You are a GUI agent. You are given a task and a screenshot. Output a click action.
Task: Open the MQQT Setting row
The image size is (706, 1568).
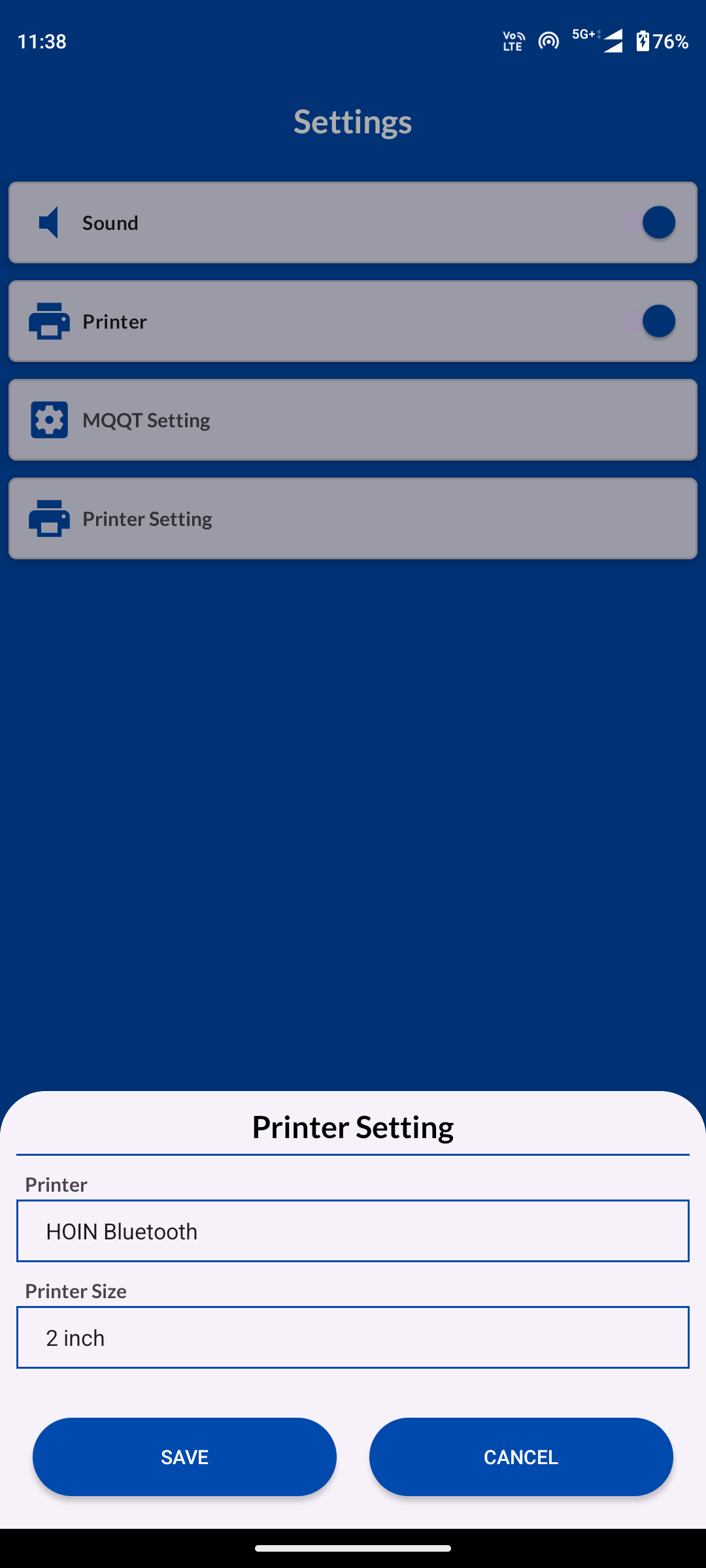tap(353, 420)
